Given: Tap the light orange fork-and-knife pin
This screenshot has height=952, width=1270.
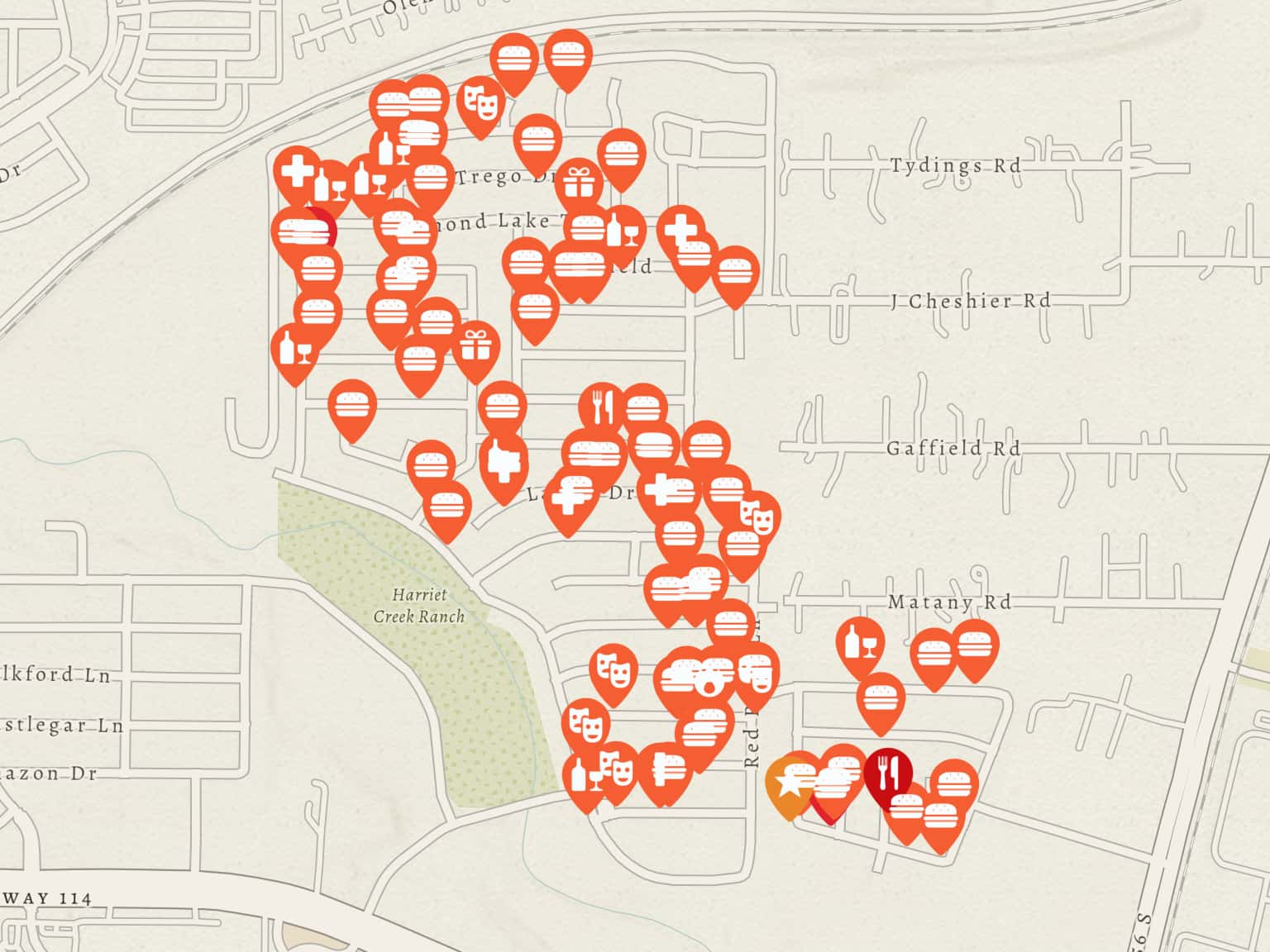Looking at the screenshot, I should (x=602, y=406).
